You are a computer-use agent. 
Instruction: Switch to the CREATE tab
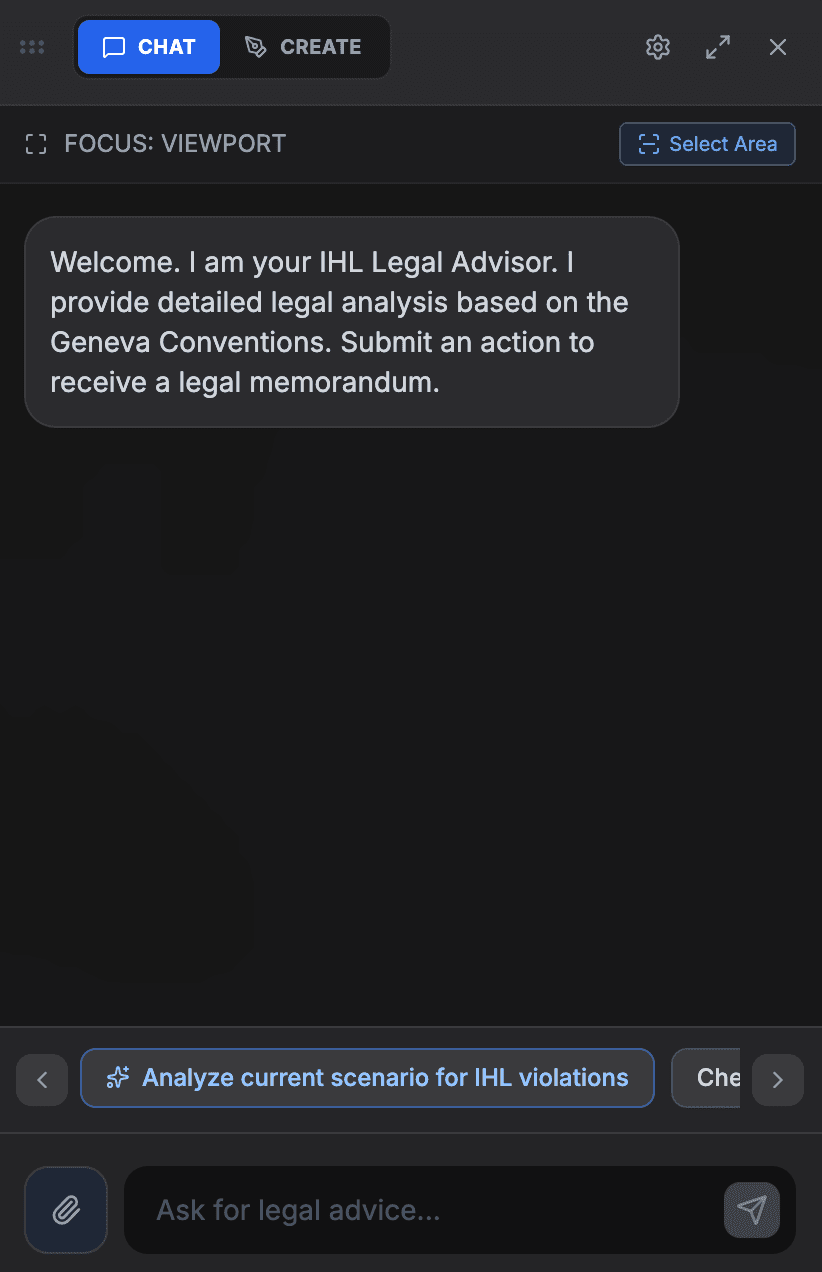click(x=305, y=46)
